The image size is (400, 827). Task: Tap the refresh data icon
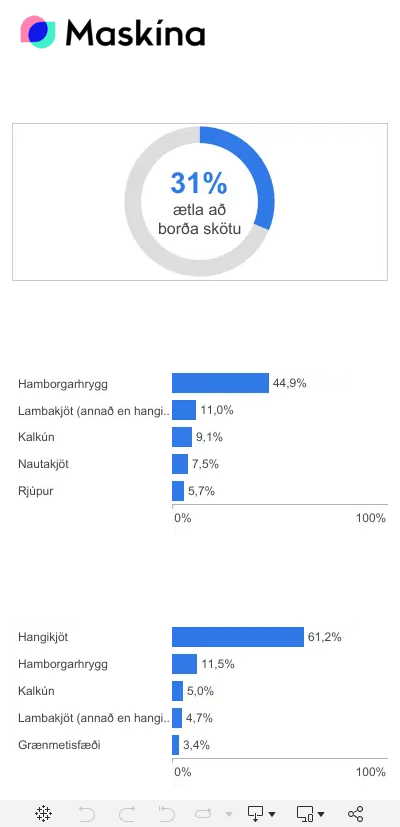tap(203, 814)
